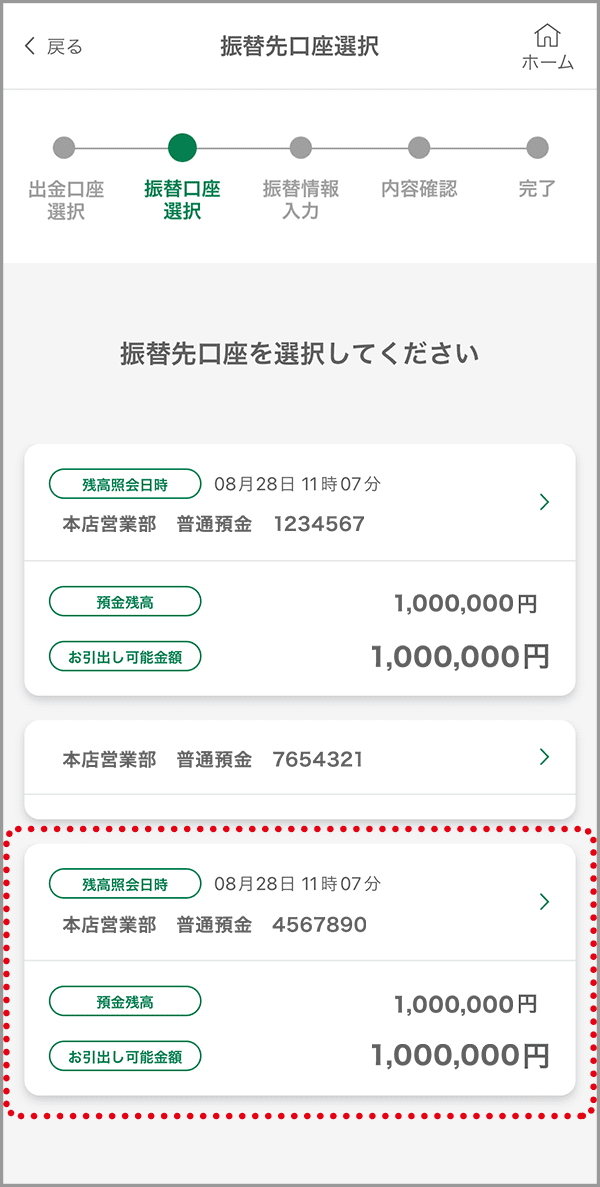
Task: Select account 1234567 as transfer destination
Action: coord(300,569)
